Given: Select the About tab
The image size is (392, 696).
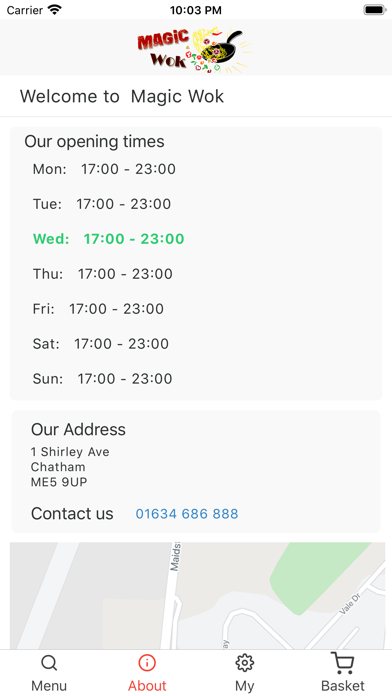Looking at the screenshot, I should pyautogui.click(x=147, y=673).
